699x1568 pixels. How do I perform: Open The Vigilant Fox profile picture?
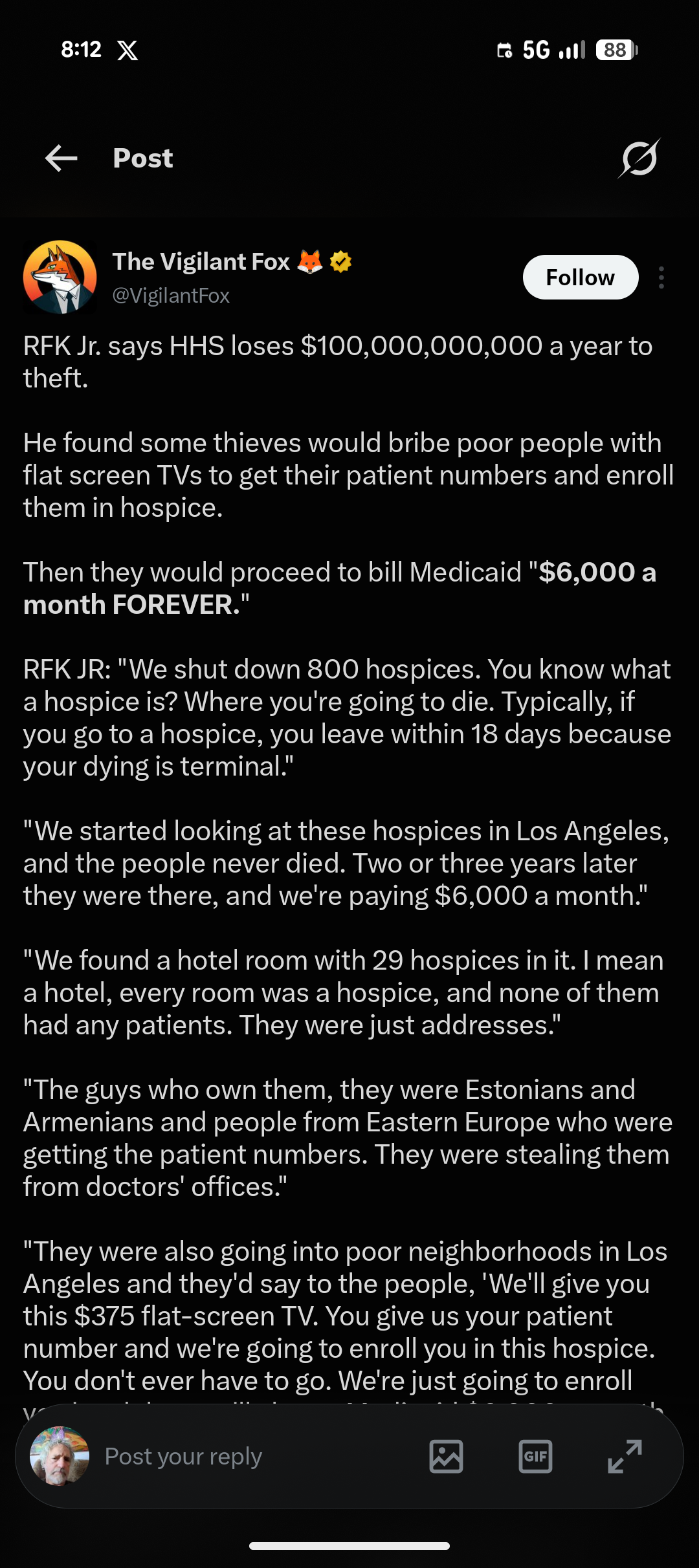(60, 278)
